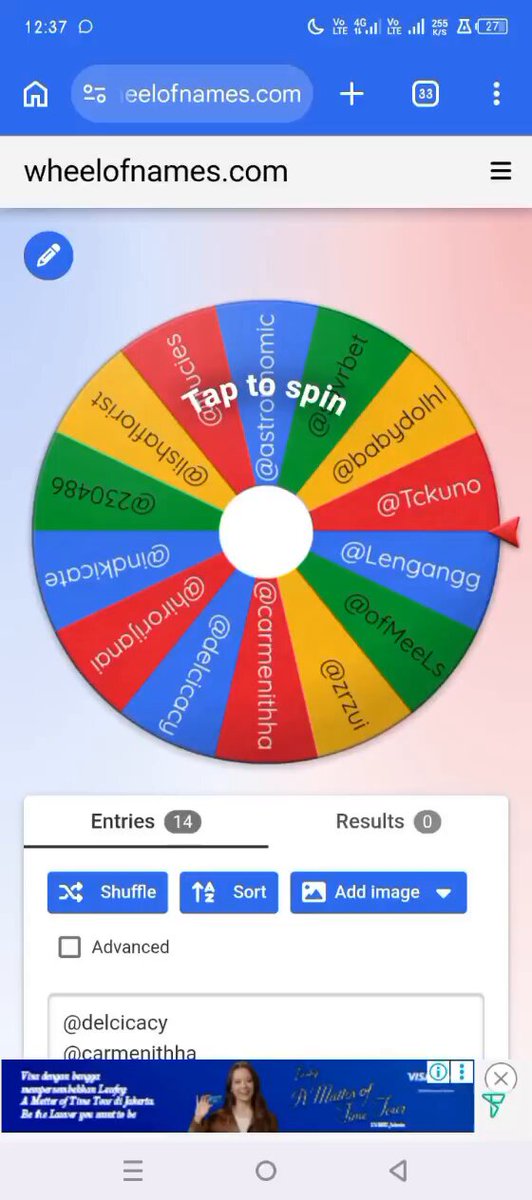Sort the entries alphabetically
This screenshot has width=532, height=1200.
[x=229, y=892]
